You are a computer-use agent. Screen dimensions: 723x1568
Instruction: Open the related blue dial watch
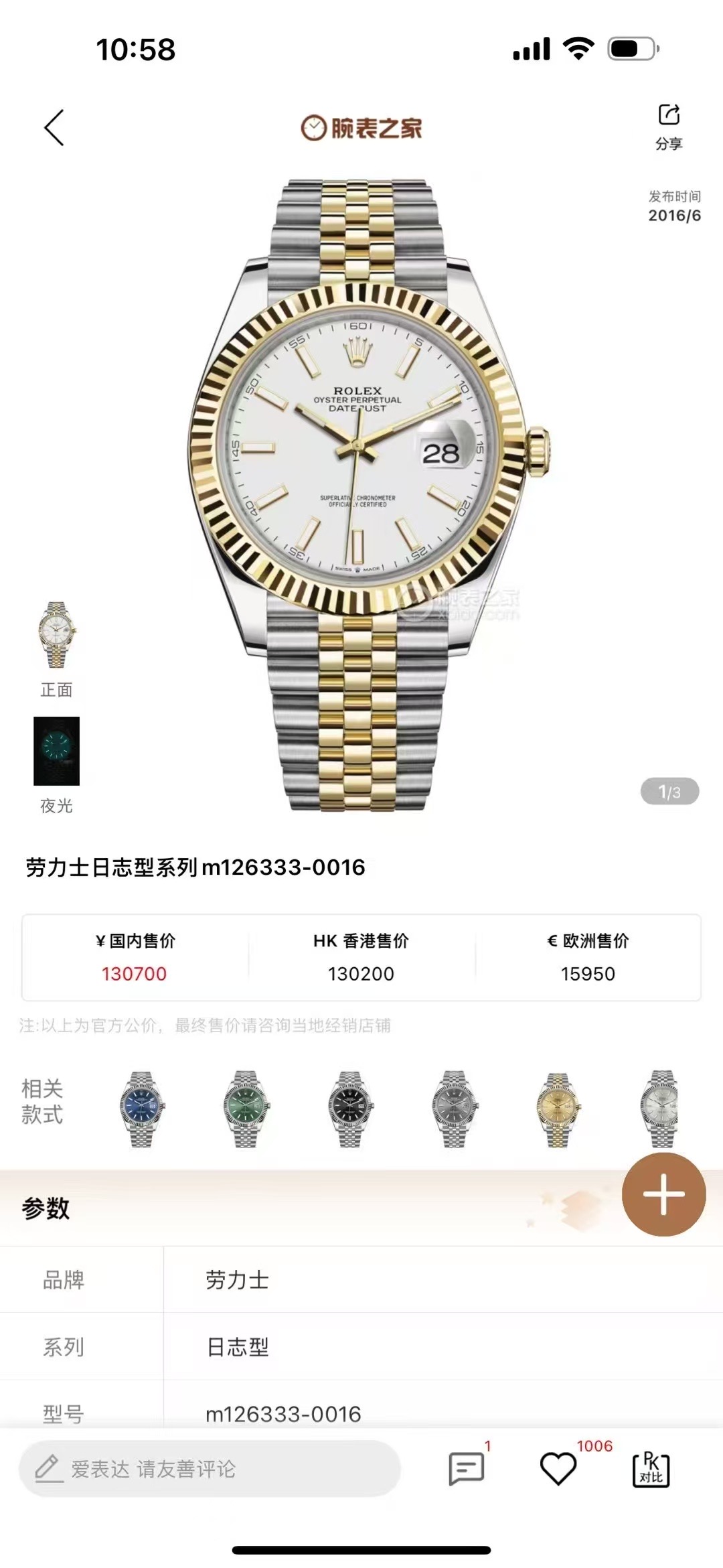141,1109
